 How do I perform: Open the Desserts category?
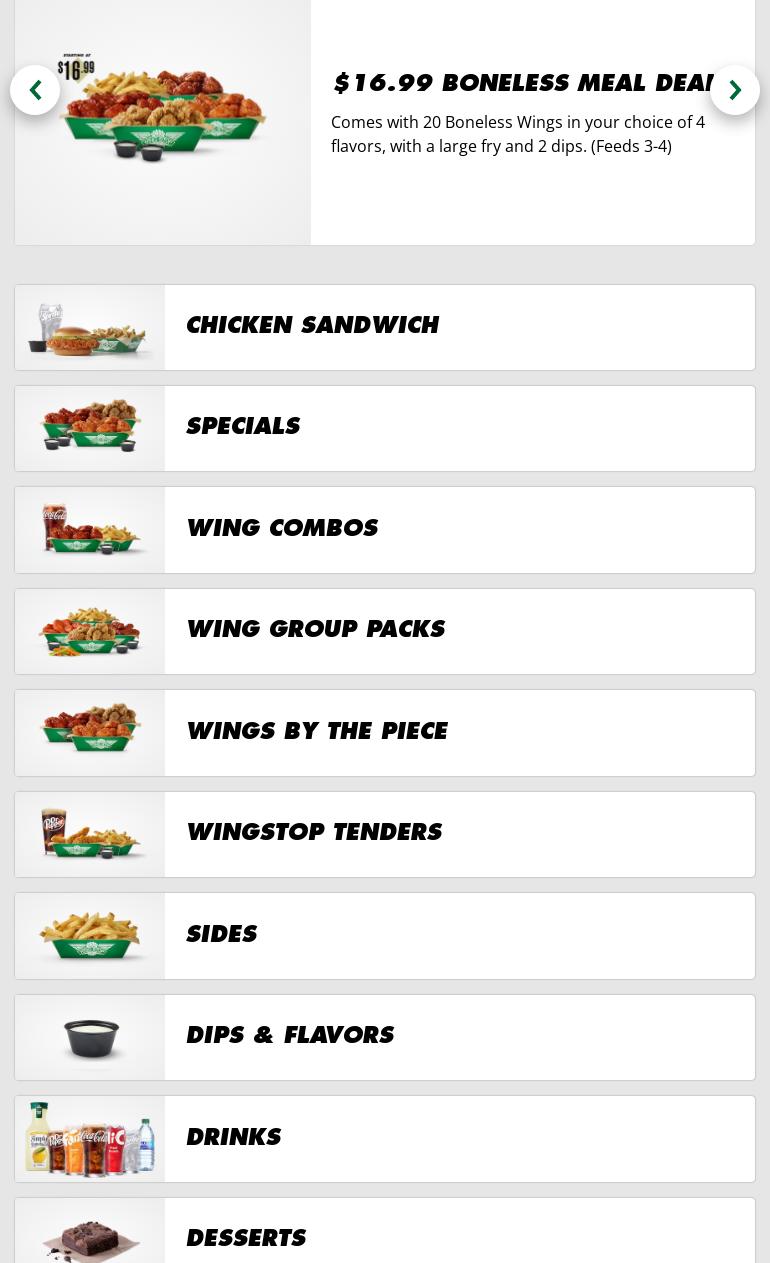tap(385, 1231)
